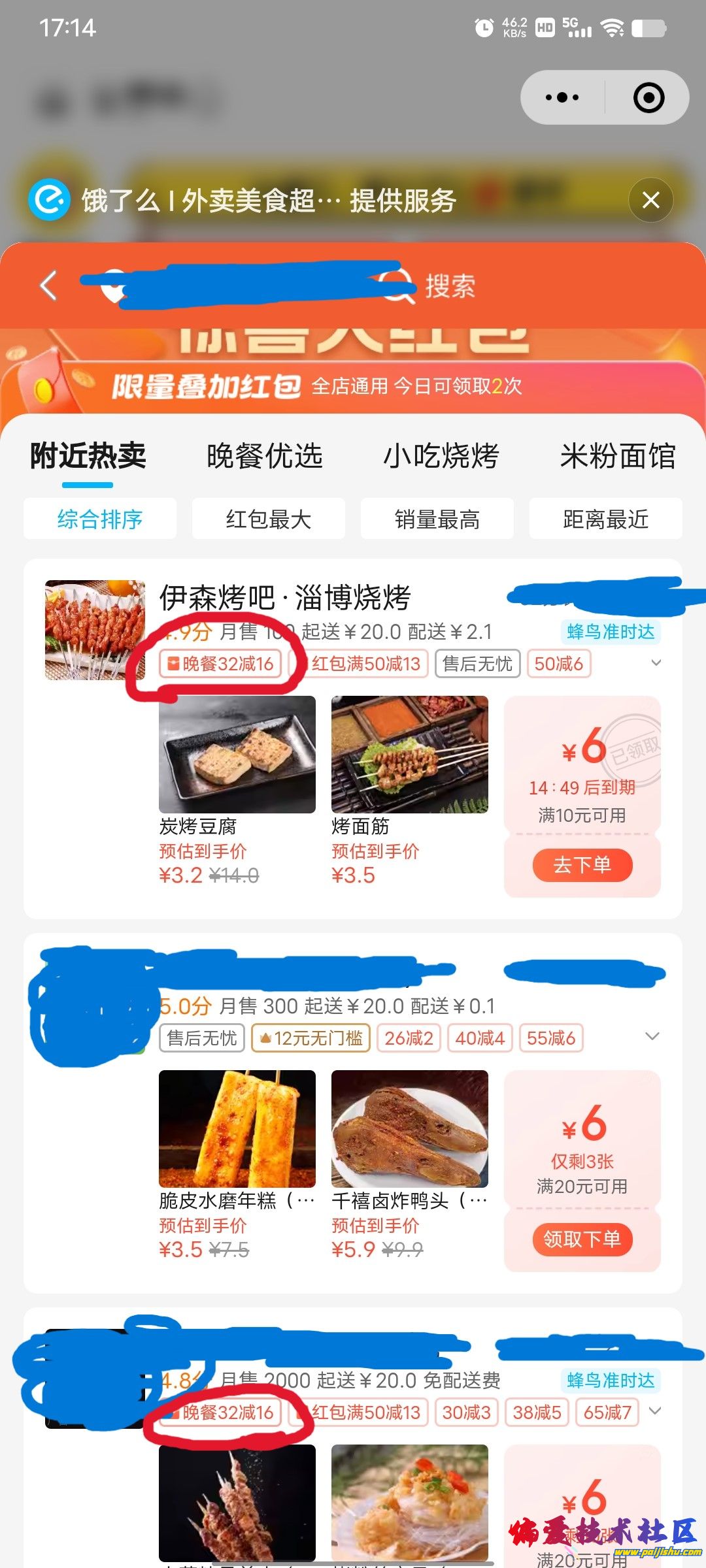
Task: Tap the 领取下单 coupon button
Action: (584, 1239)
